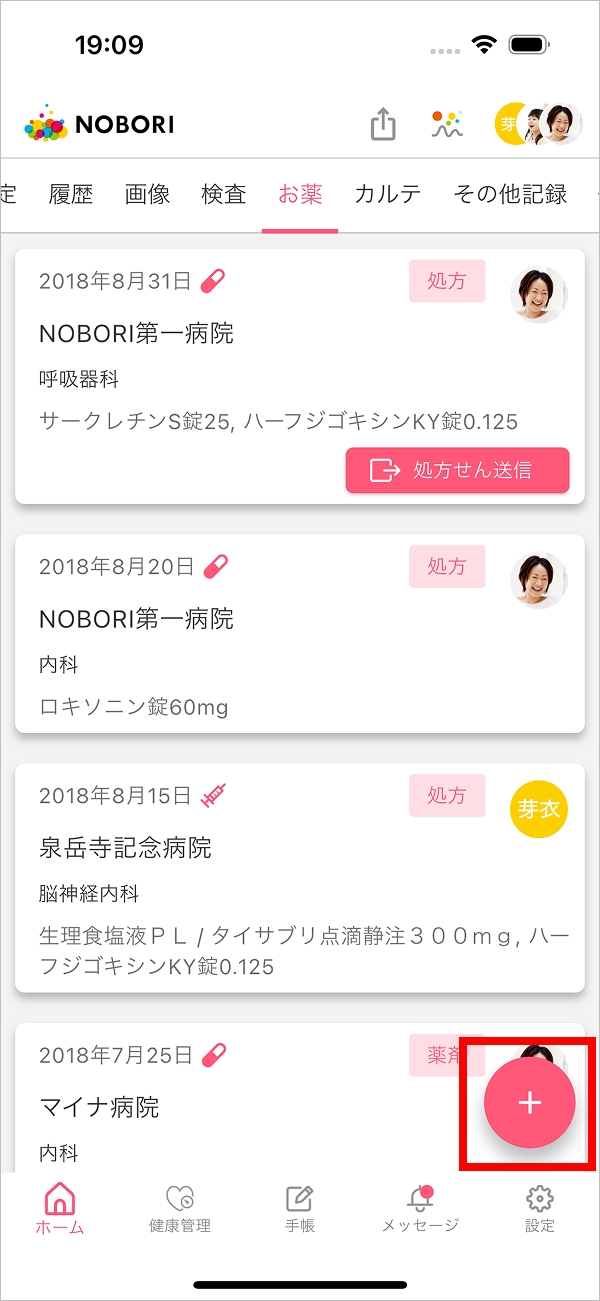Send prescription with 処方せん送信 button

coord(457,470)
